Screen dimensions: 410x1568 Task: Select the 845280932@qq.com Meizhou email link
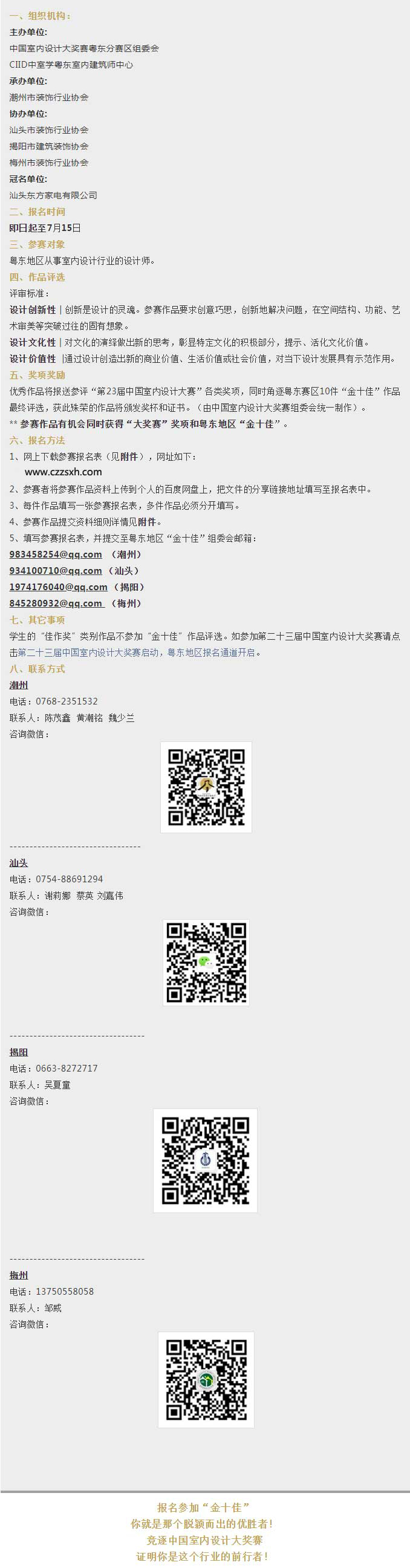(x=56, y=604)
